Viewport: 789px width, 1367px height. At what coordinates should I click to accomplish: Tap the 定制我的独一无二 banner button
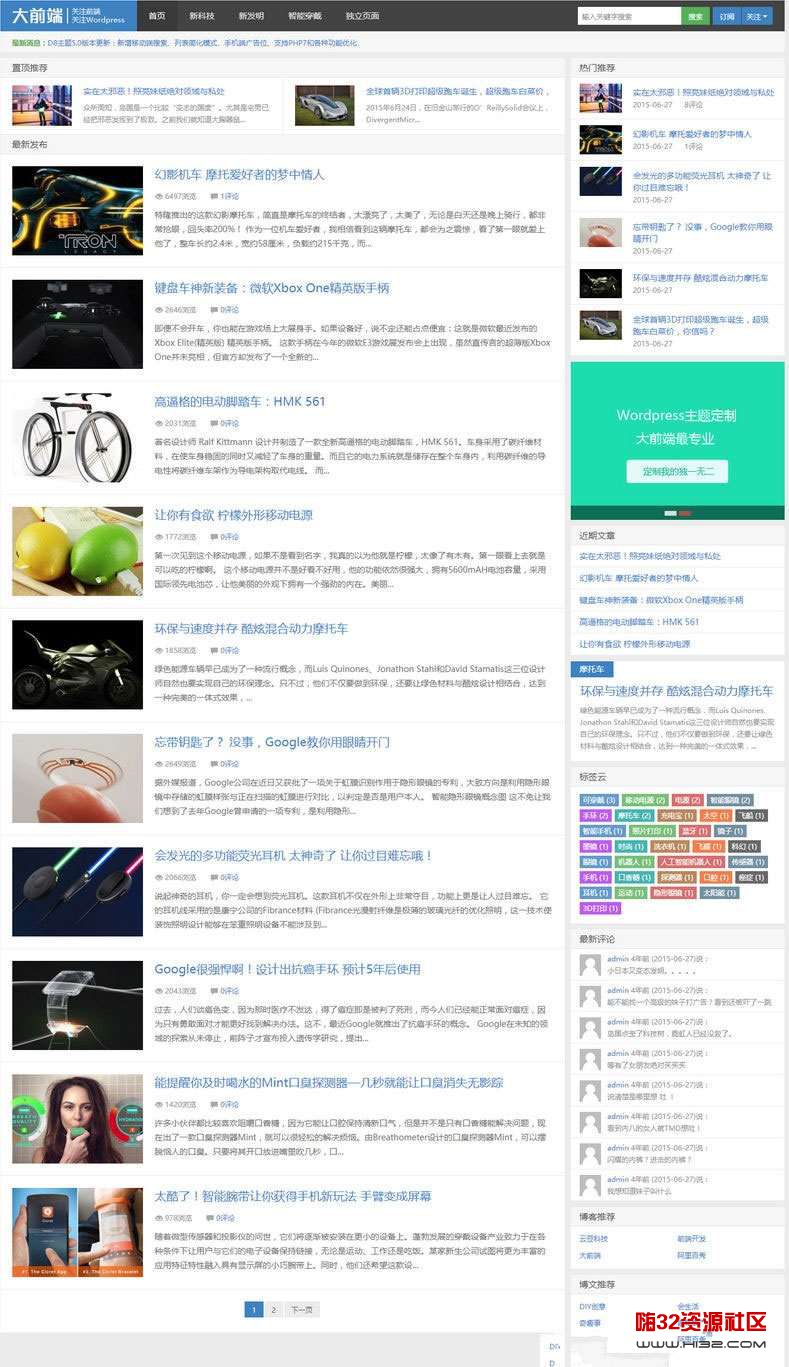click(x=677, y=471)
